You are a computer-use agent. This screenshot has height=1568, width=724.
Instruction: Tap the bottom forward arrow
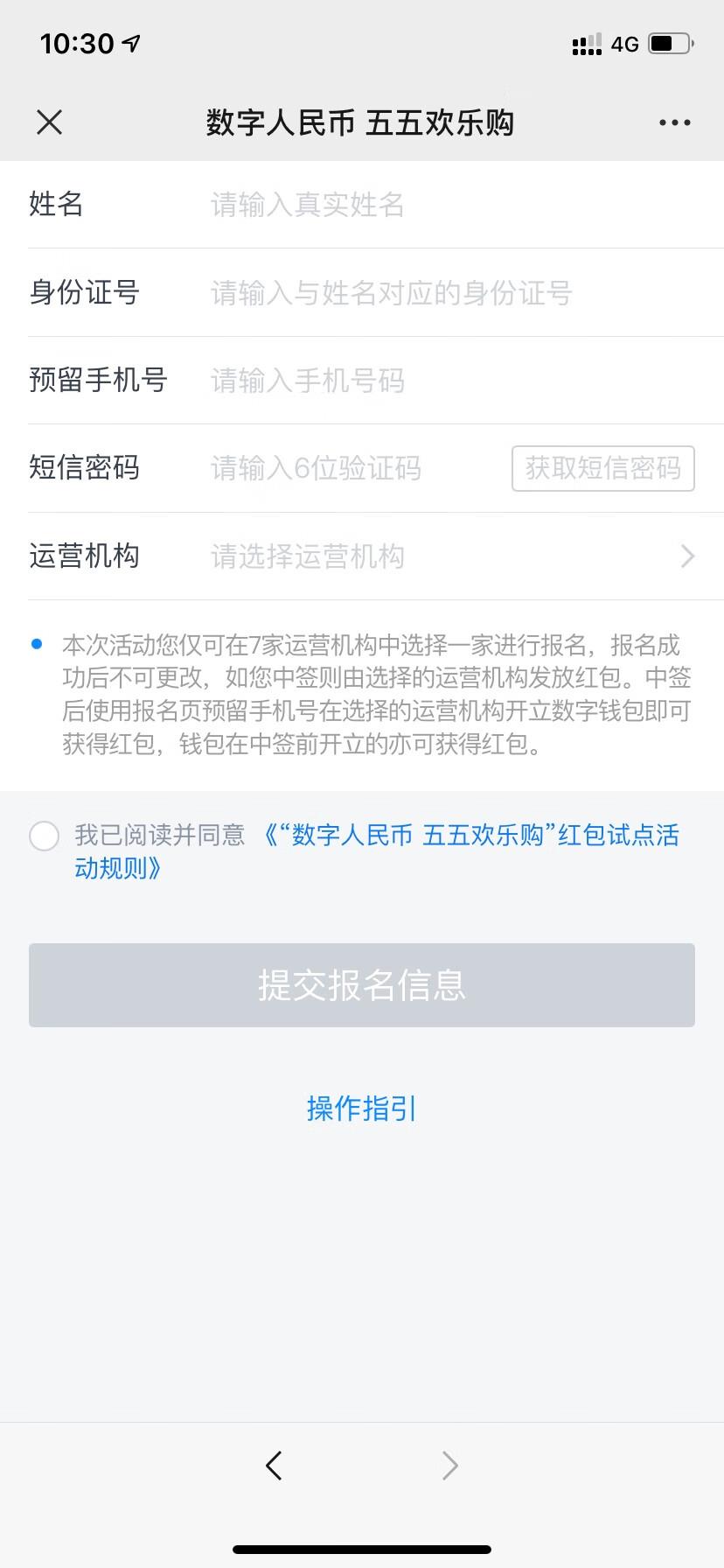coord(449,1465)
